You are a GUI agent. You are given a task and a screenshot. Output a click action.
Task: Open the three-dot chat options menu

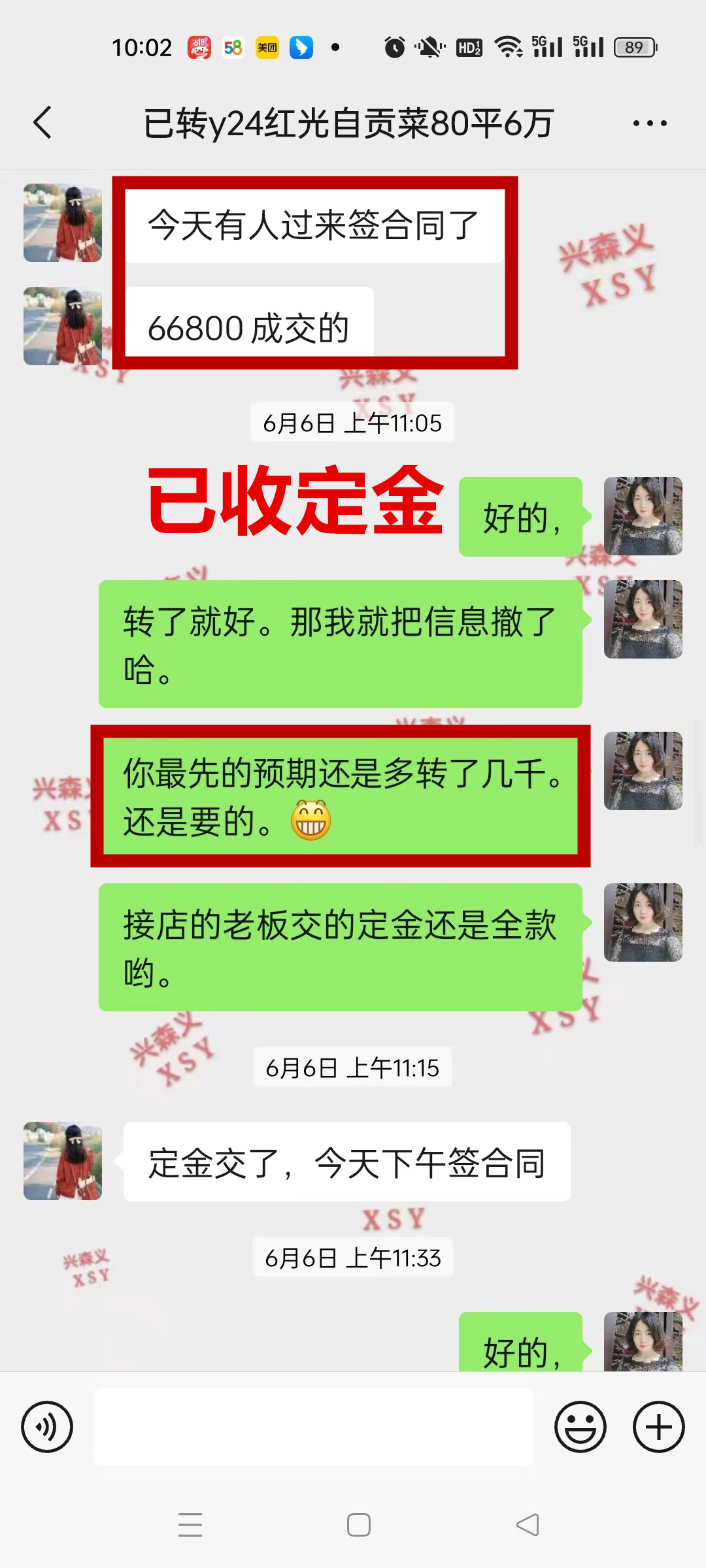pos(650,123)
